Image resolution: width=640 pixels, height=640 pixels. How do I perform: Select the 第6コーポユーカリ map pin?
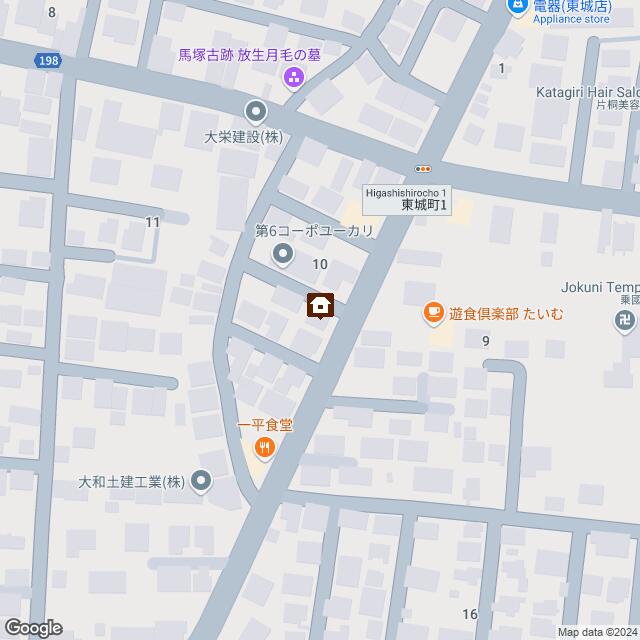283,255
